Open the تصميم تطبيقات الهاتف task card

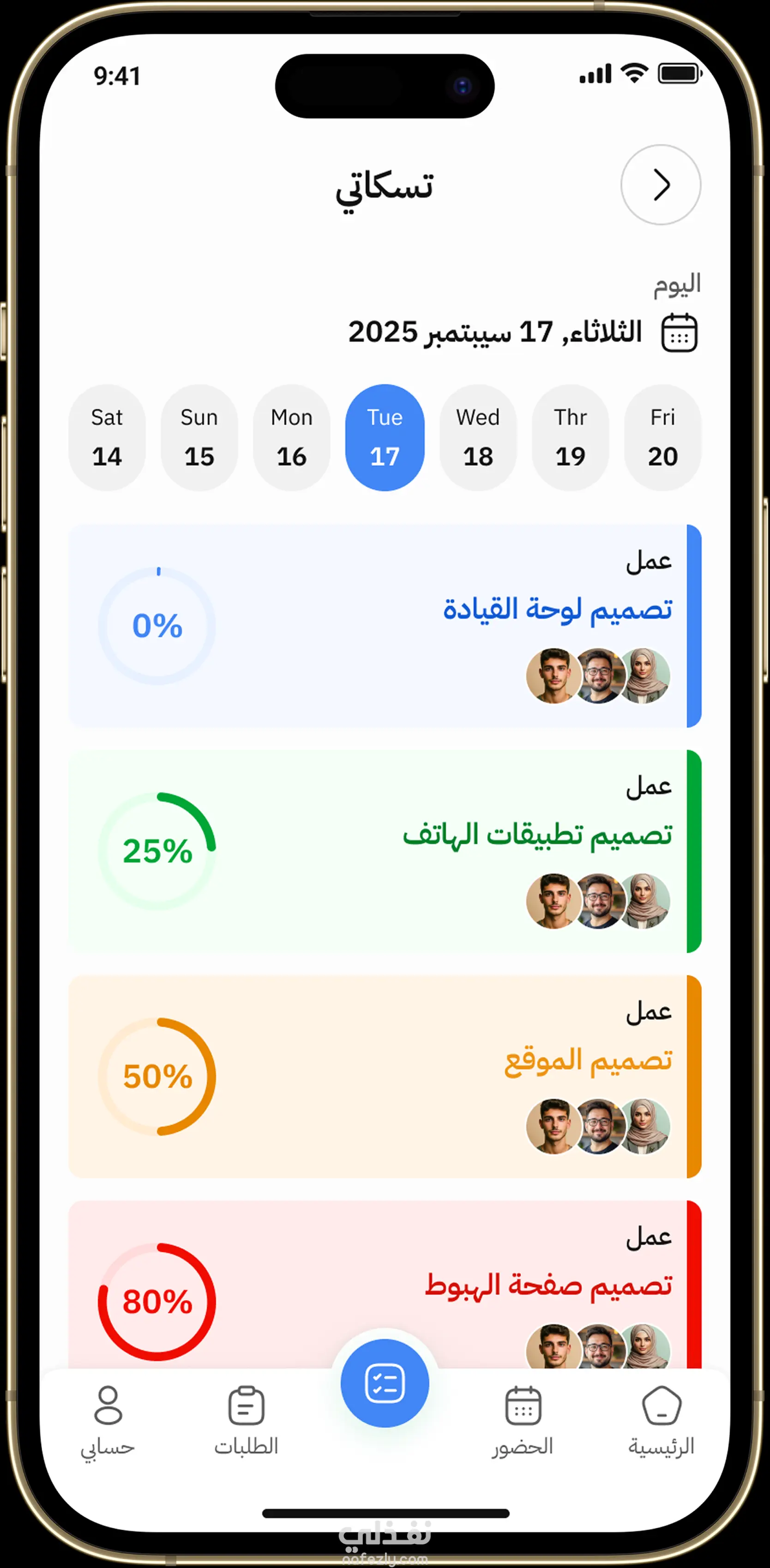[385, 851]
